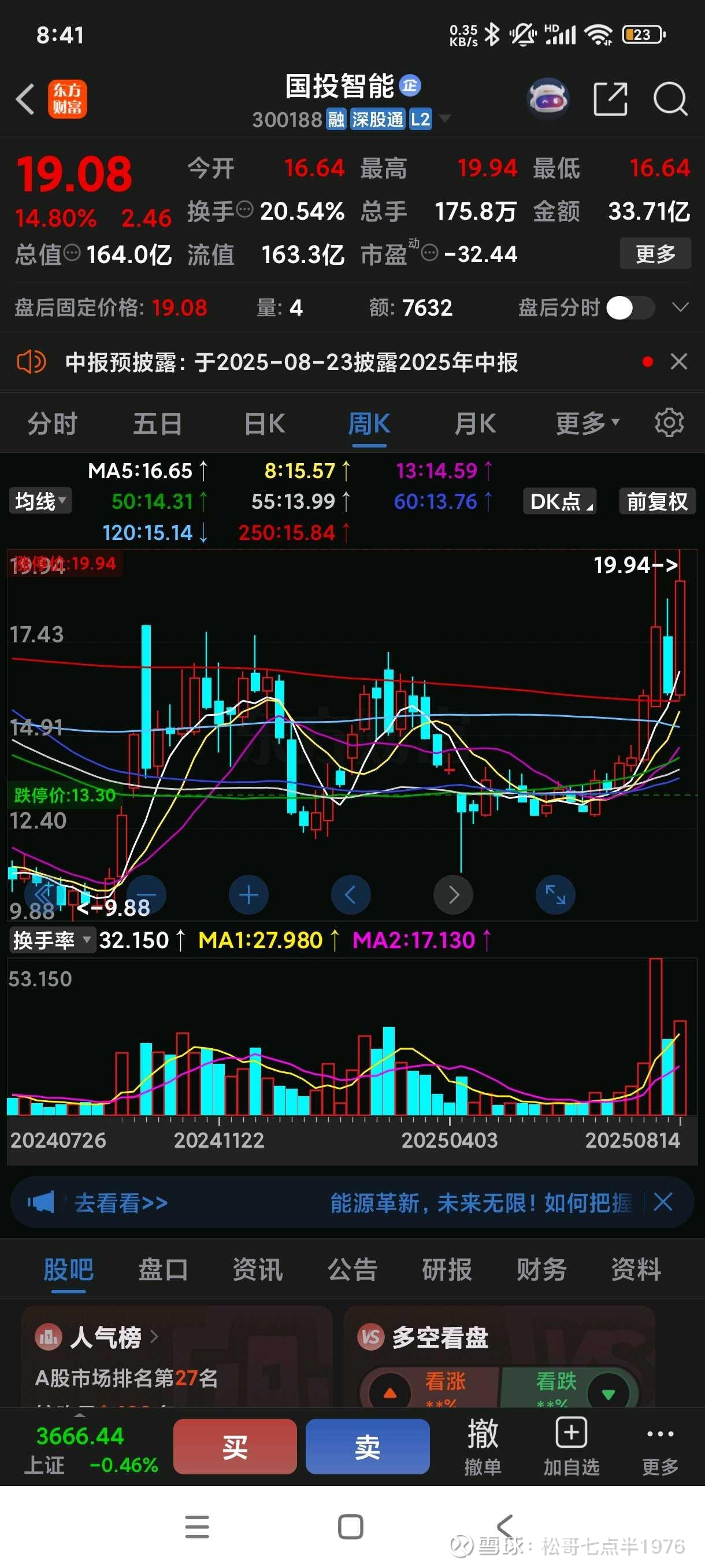The width and height of the screenshot is (705, 1568).
Task: Open the 换手率 indicator dropdown
Action: pyautogui.click(x=51, y=941)
